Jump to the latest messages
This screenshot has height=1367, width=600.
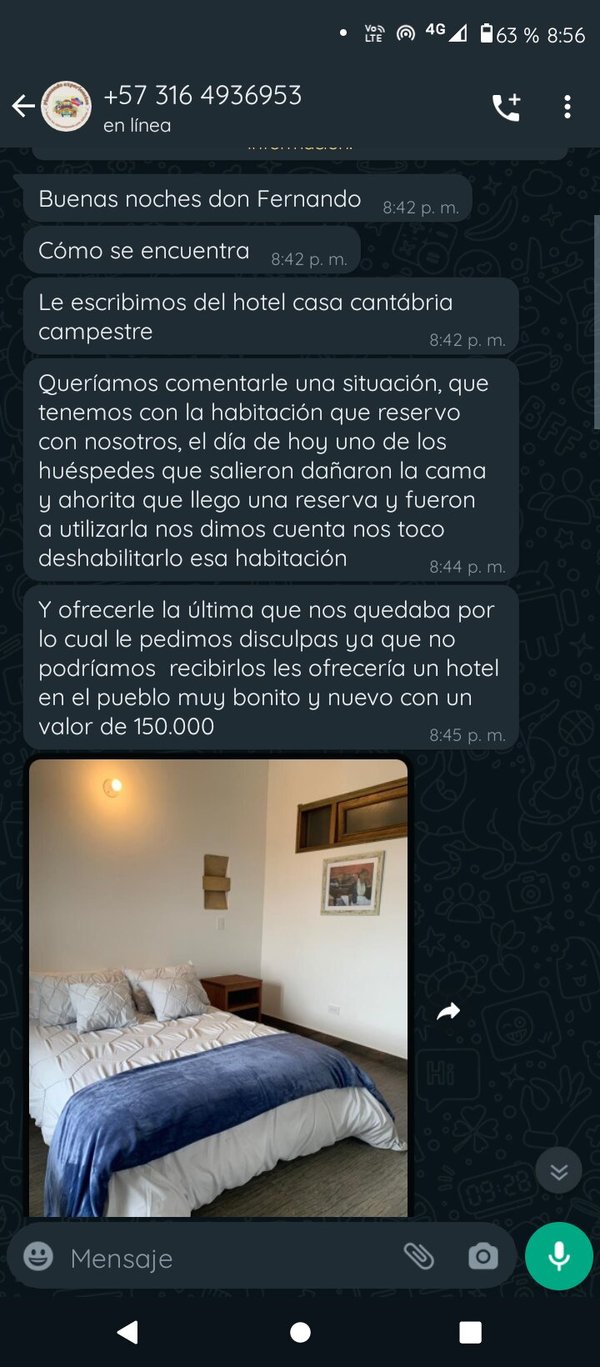(x=558, y=1172)
